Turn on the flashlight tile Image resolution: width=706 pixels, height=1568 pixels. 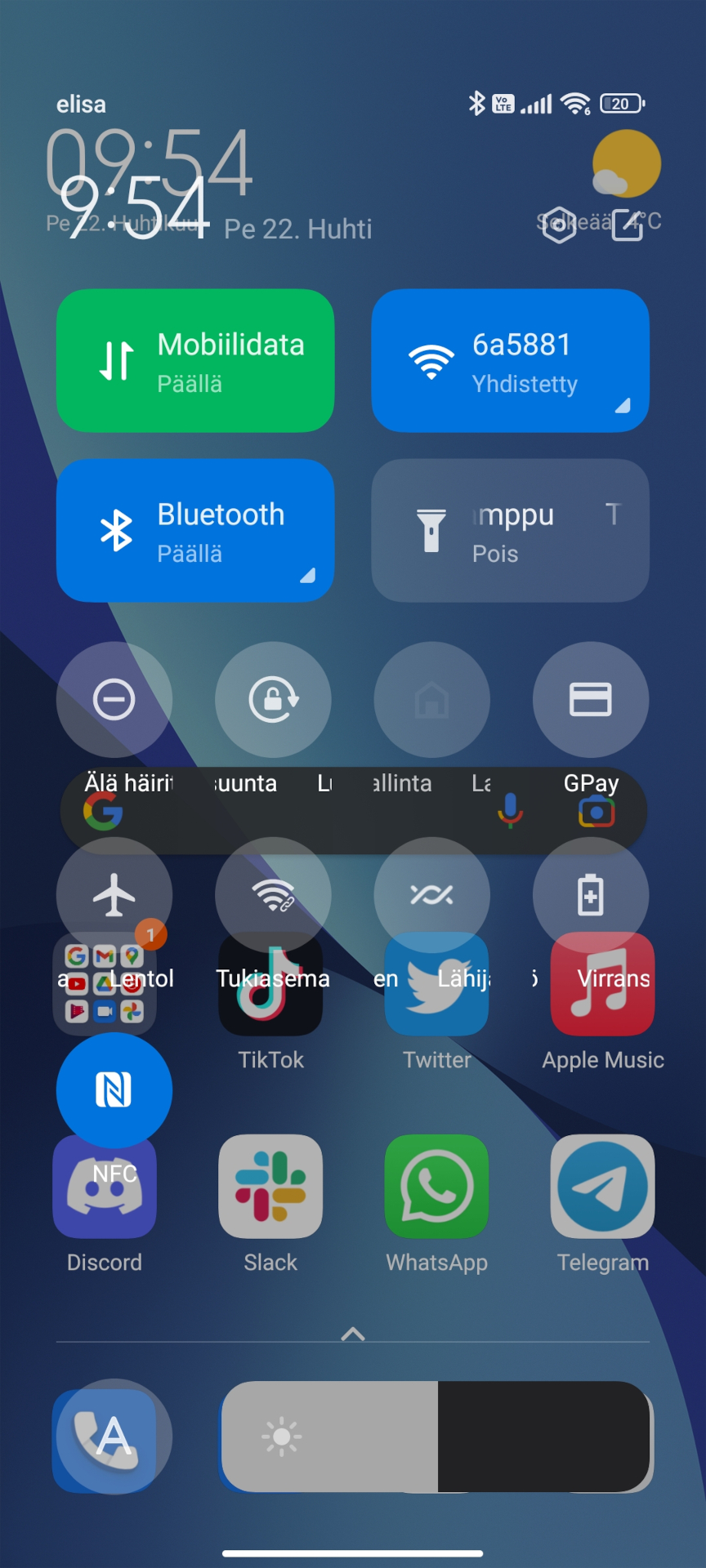pos(511,530)
